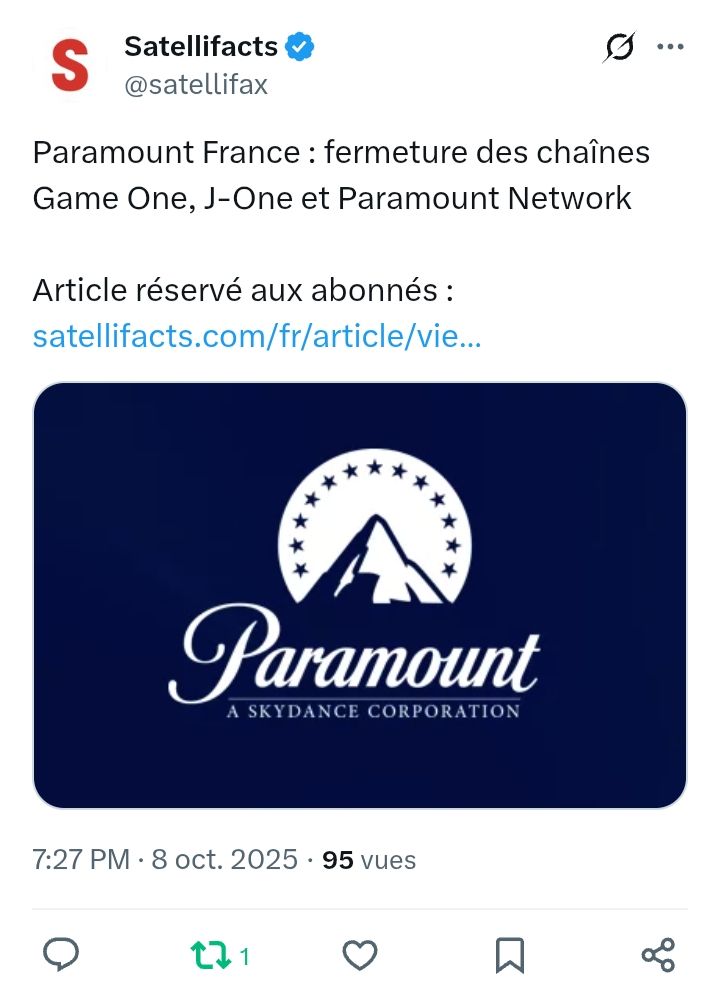Bookmark this tweet
Viewport: 719px width, 996px height.
tap(510, 955)
